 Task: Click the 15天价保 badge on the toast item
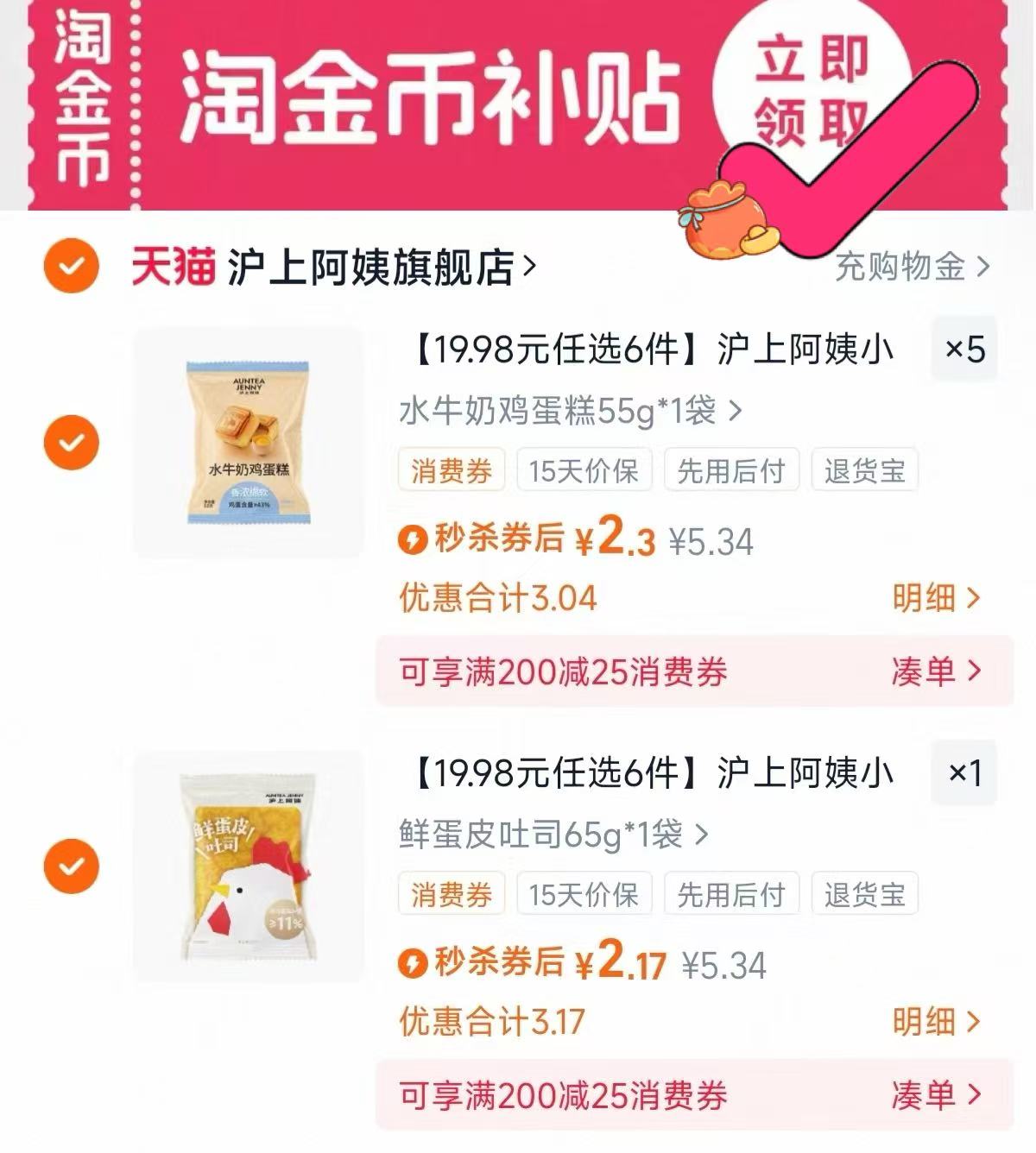tap(584, 893)
